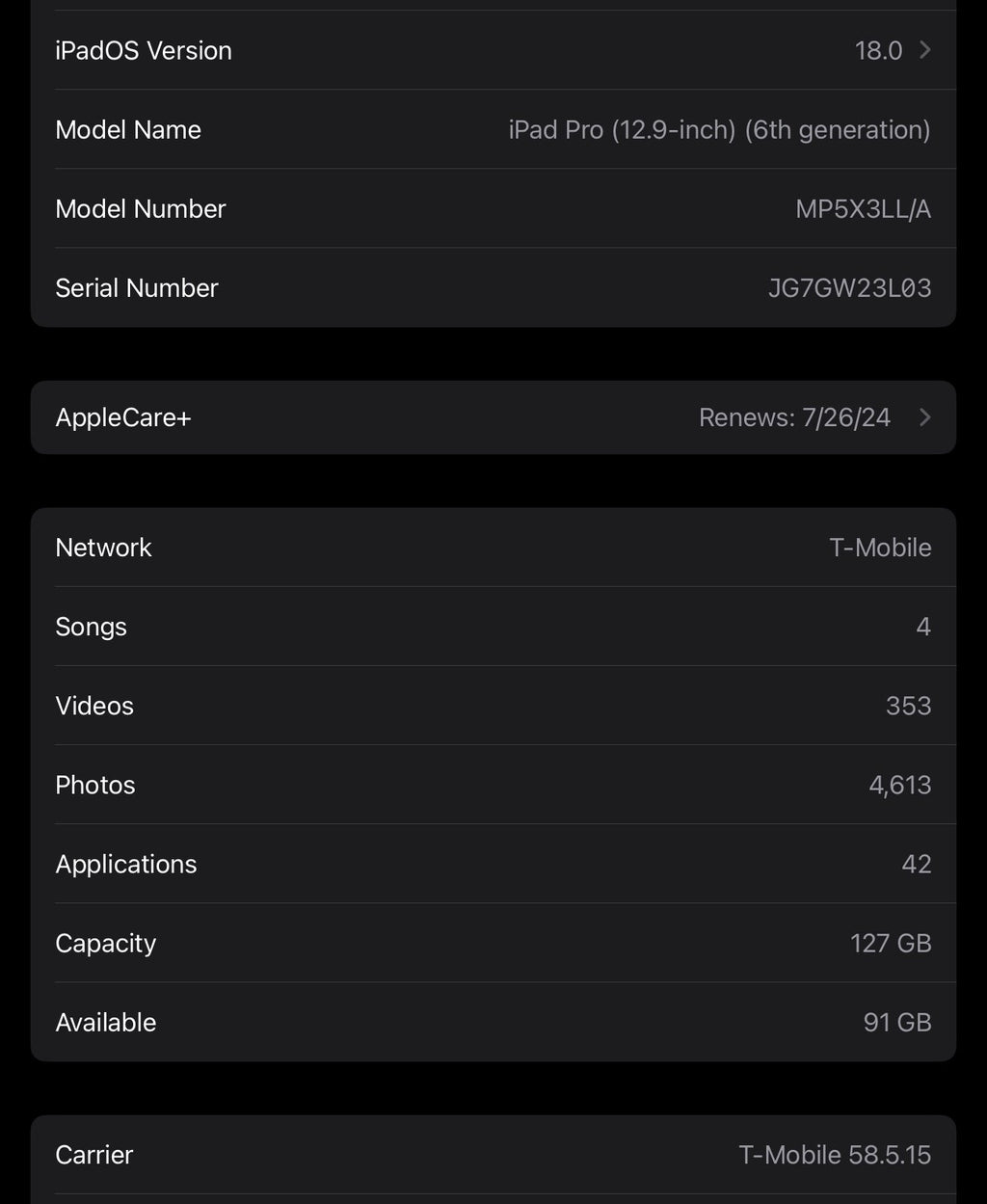Tap the Videos row showing 353

(x=493, y=706)
